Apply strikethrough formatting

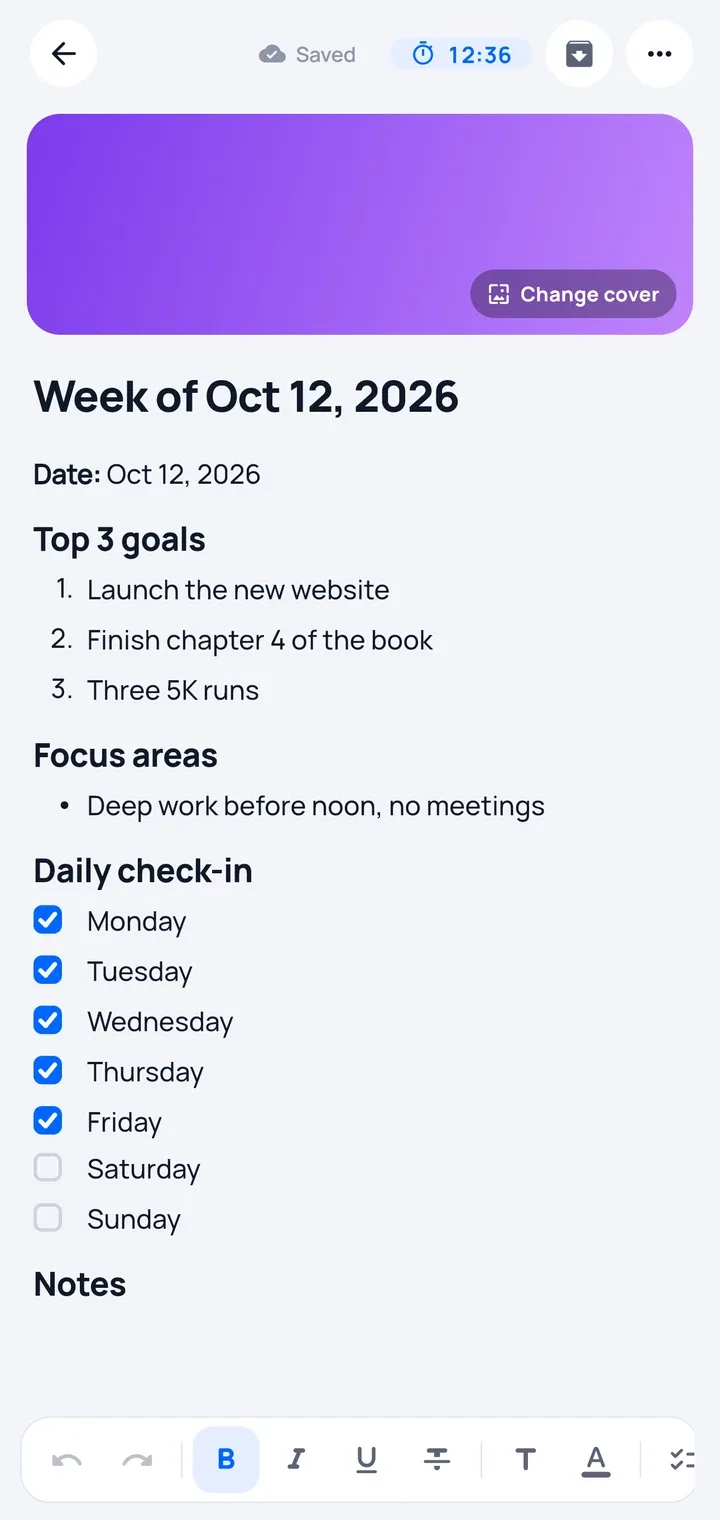click(x=436, y=1460)
